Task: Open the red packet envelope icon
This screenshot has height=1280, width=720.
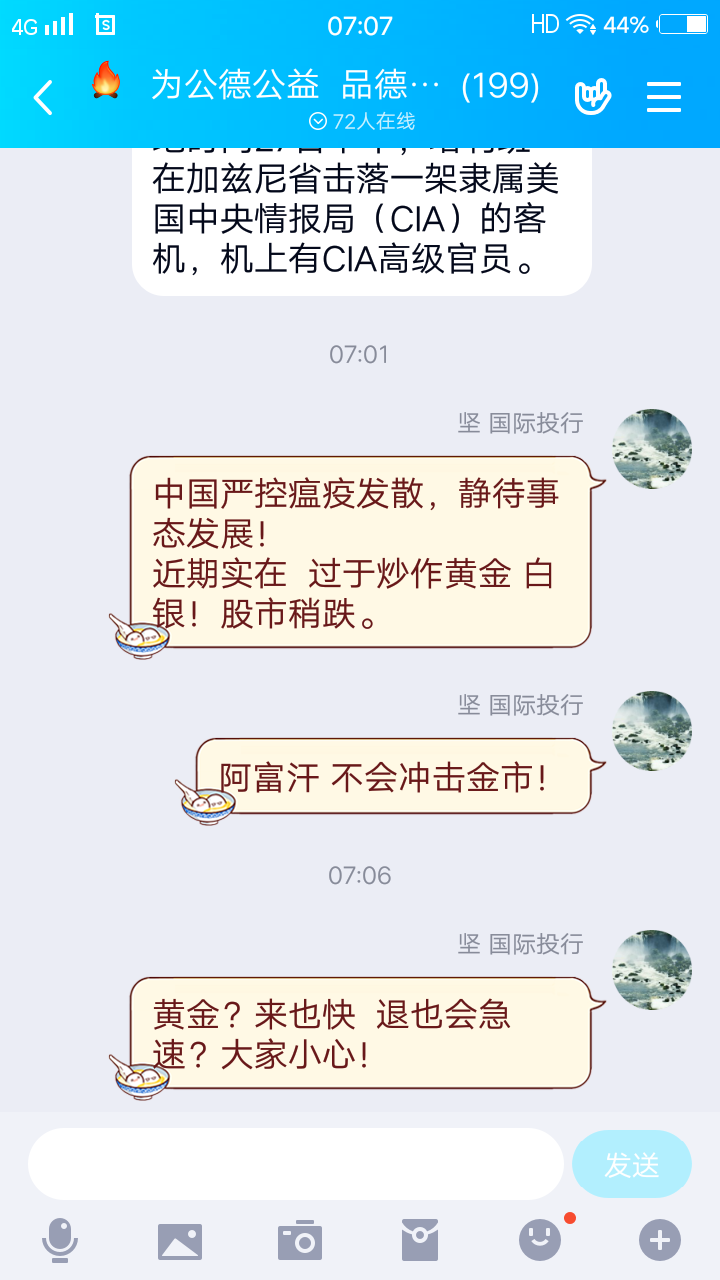Action: [420, 1240]
